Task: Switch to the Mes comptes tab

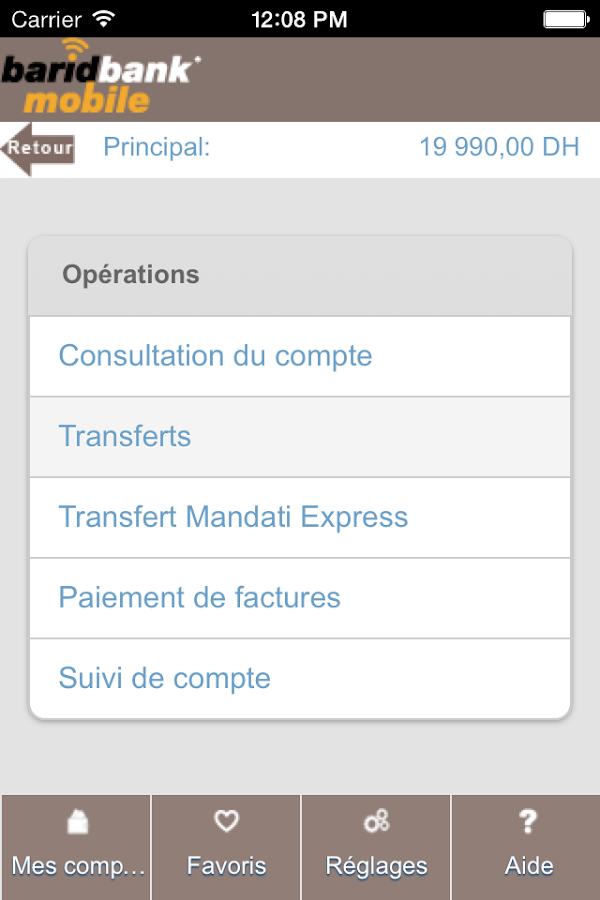Action: (x=76, y=847)
